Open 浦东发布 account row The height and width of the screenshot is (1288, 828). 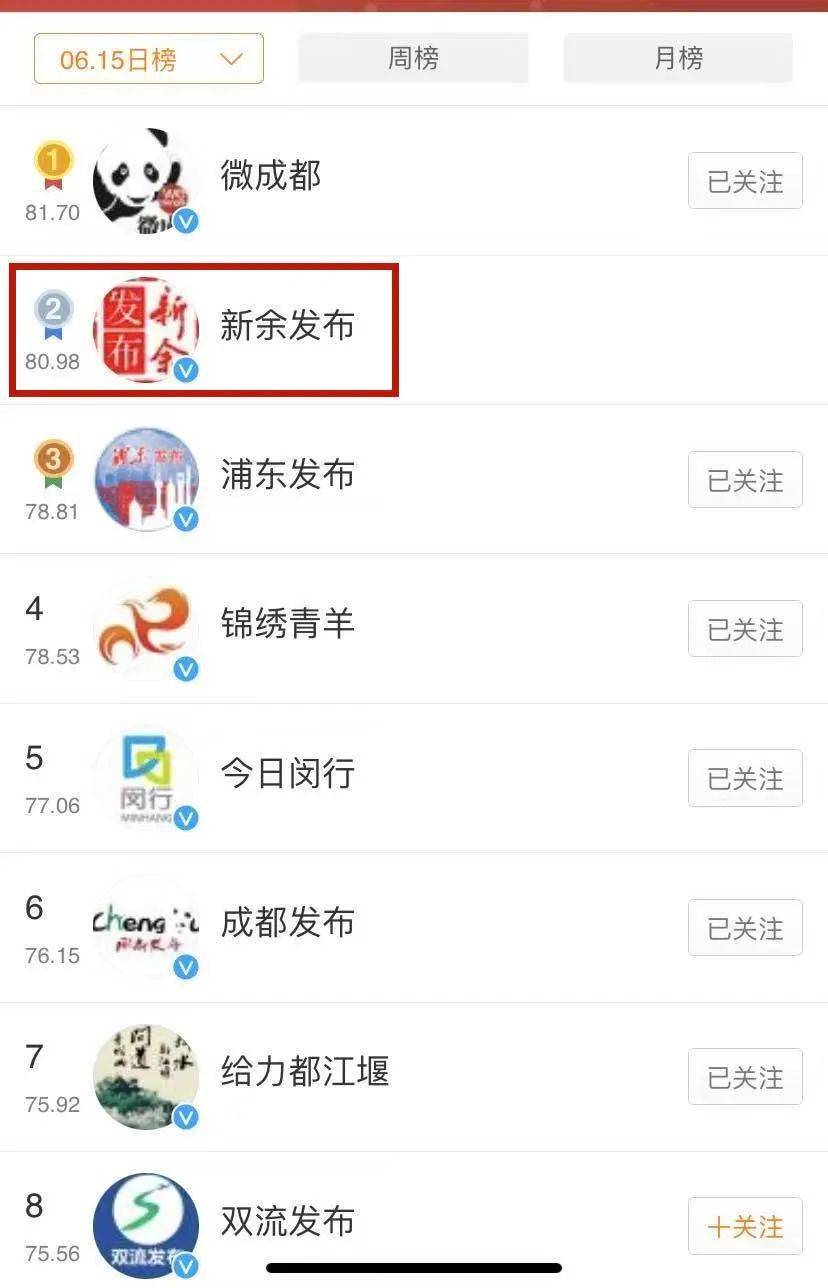pyautogui.click(x=287, y=476)
